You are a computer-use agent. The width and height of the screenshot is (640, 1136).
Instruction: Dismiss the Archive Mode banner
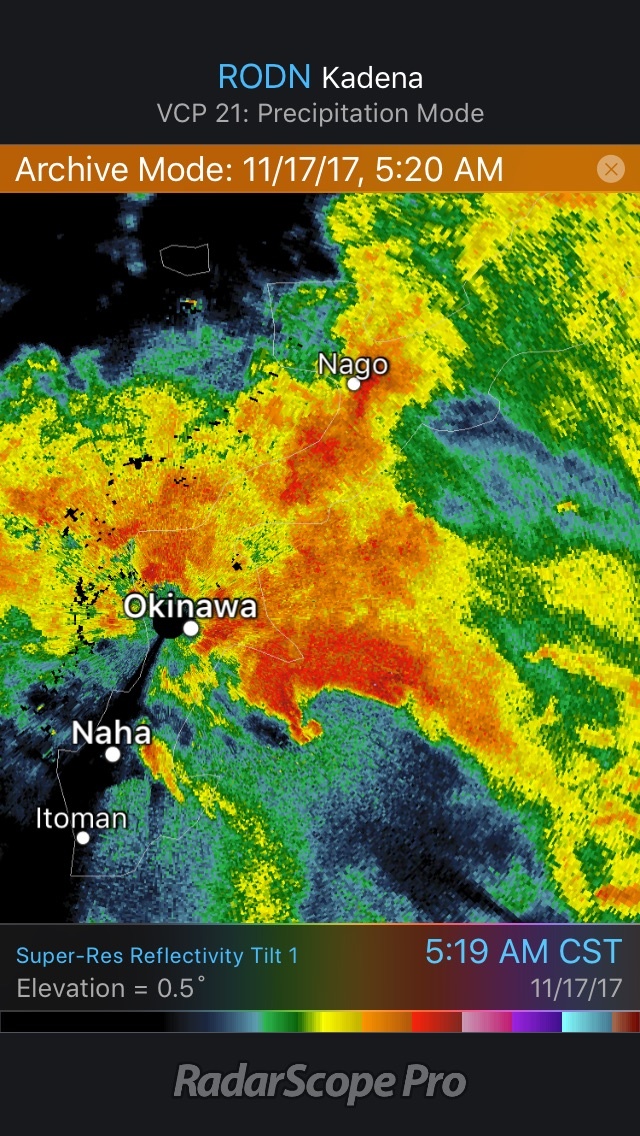pyautogui.click(x=610, y=169)
